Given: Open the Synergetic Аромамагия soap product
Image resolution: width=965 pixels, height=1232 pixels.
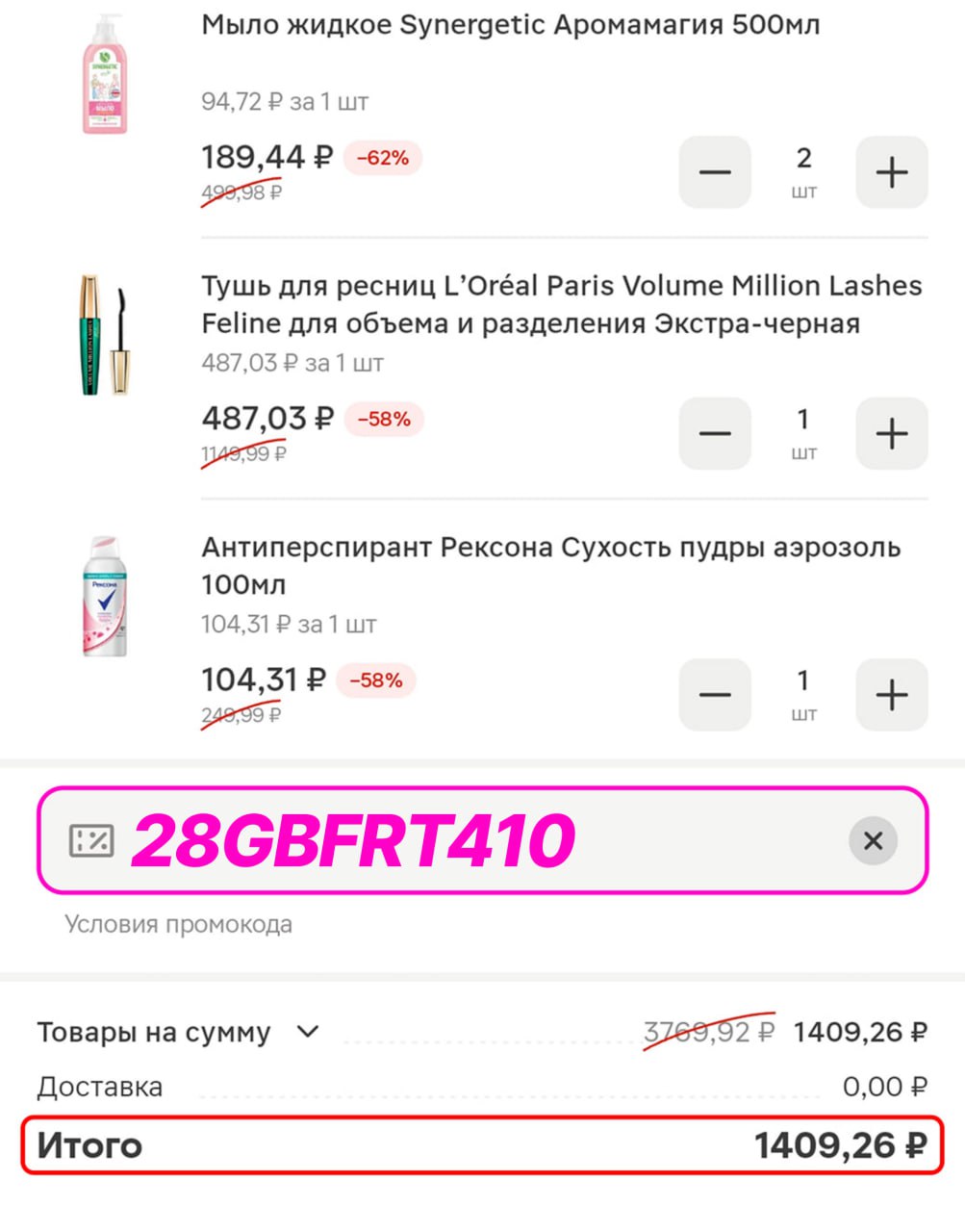Looking at the screenshot, I should click(x=510, y=25).
